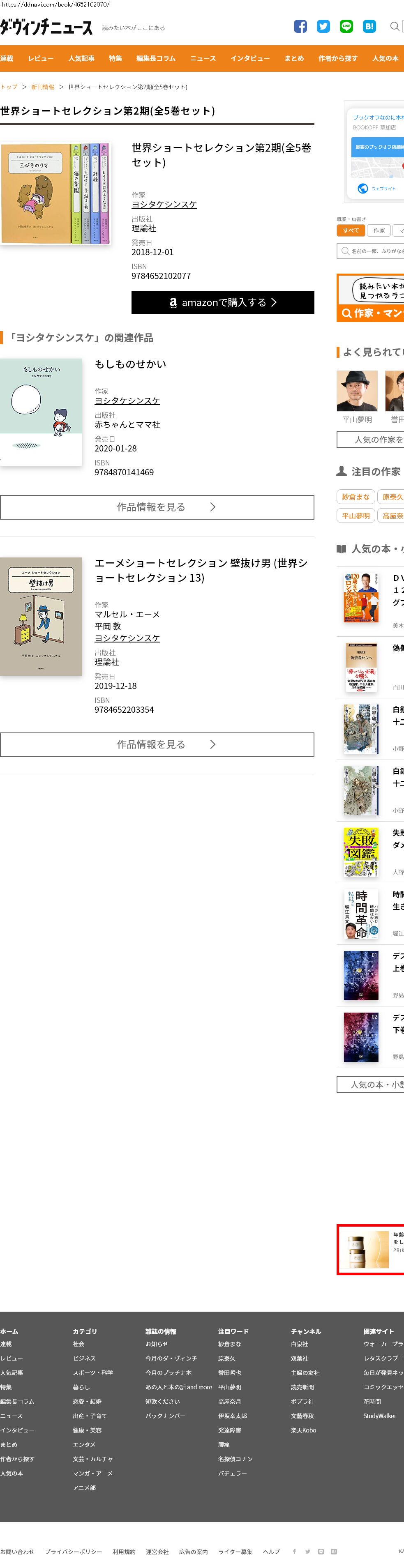Open the インタビュー navigation tab
This screenshot has width=404, height=1568.
(250, 58)
